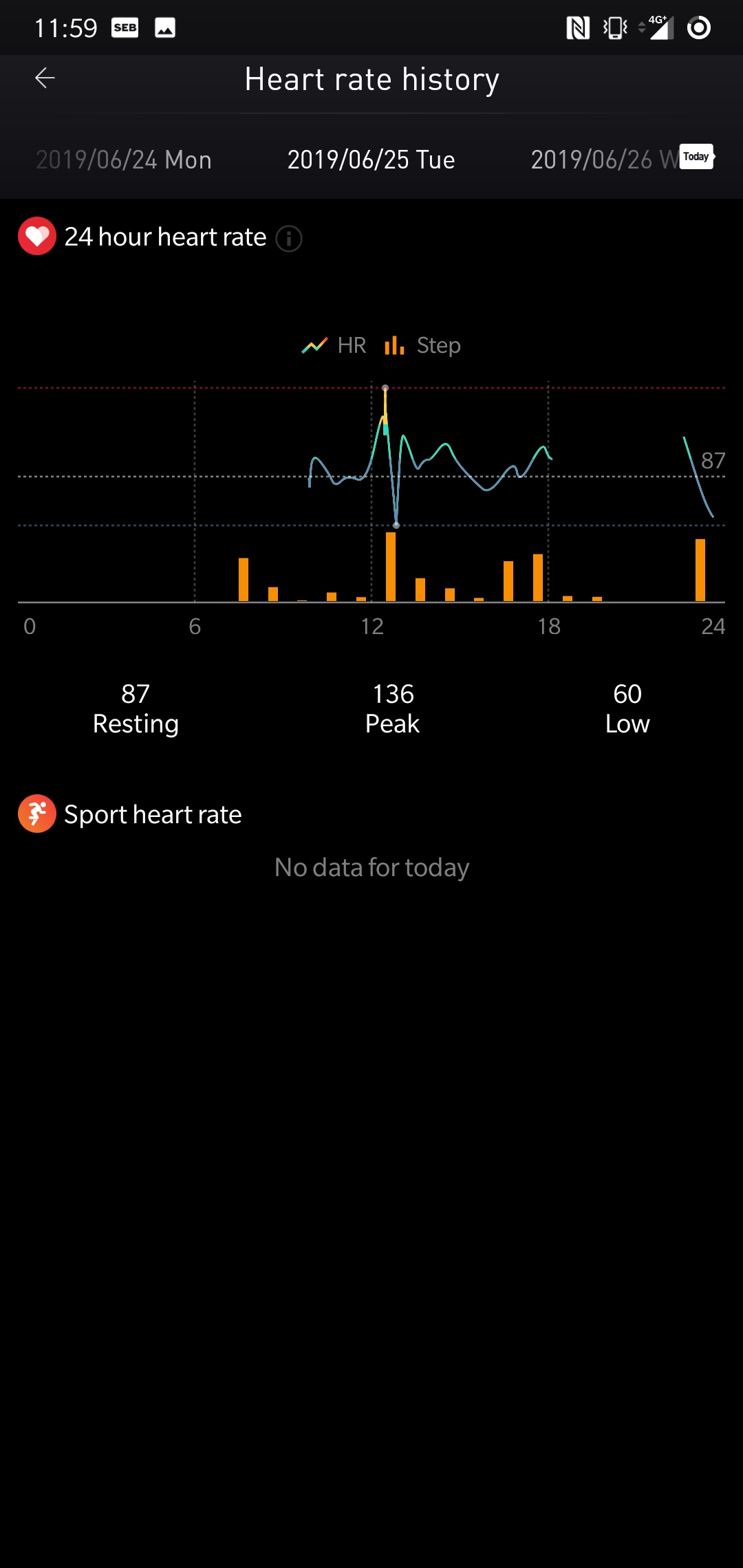743x1568 pixels.
Task: Switch to the 2019/06/26 date
Action: 599,160
